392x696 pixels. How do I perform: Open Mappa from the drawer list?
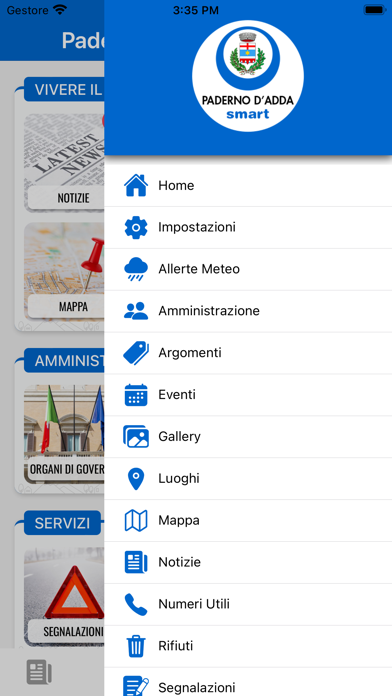tap(248, 521)
